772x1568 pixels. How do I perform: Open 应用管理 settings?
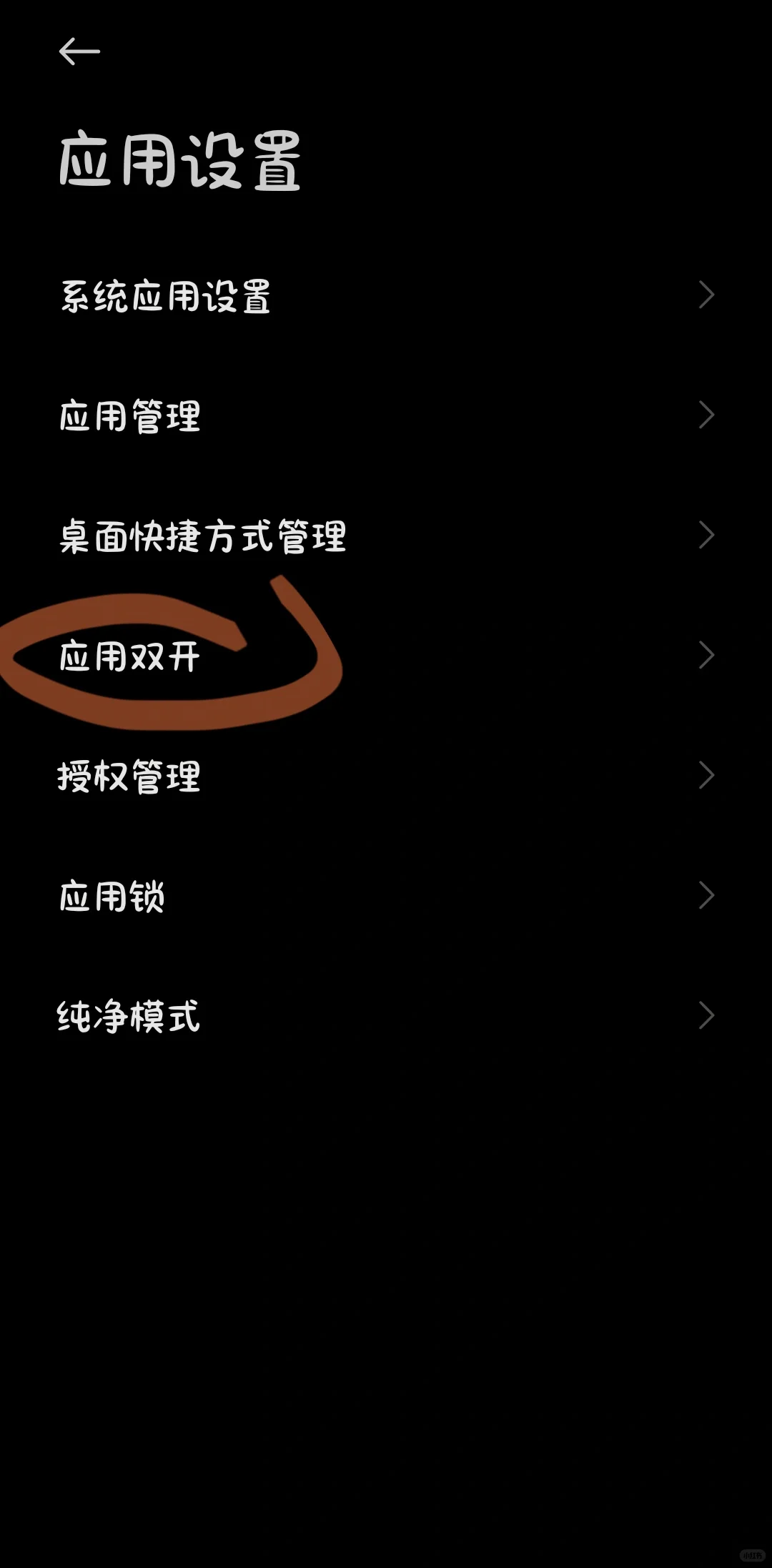386,415
